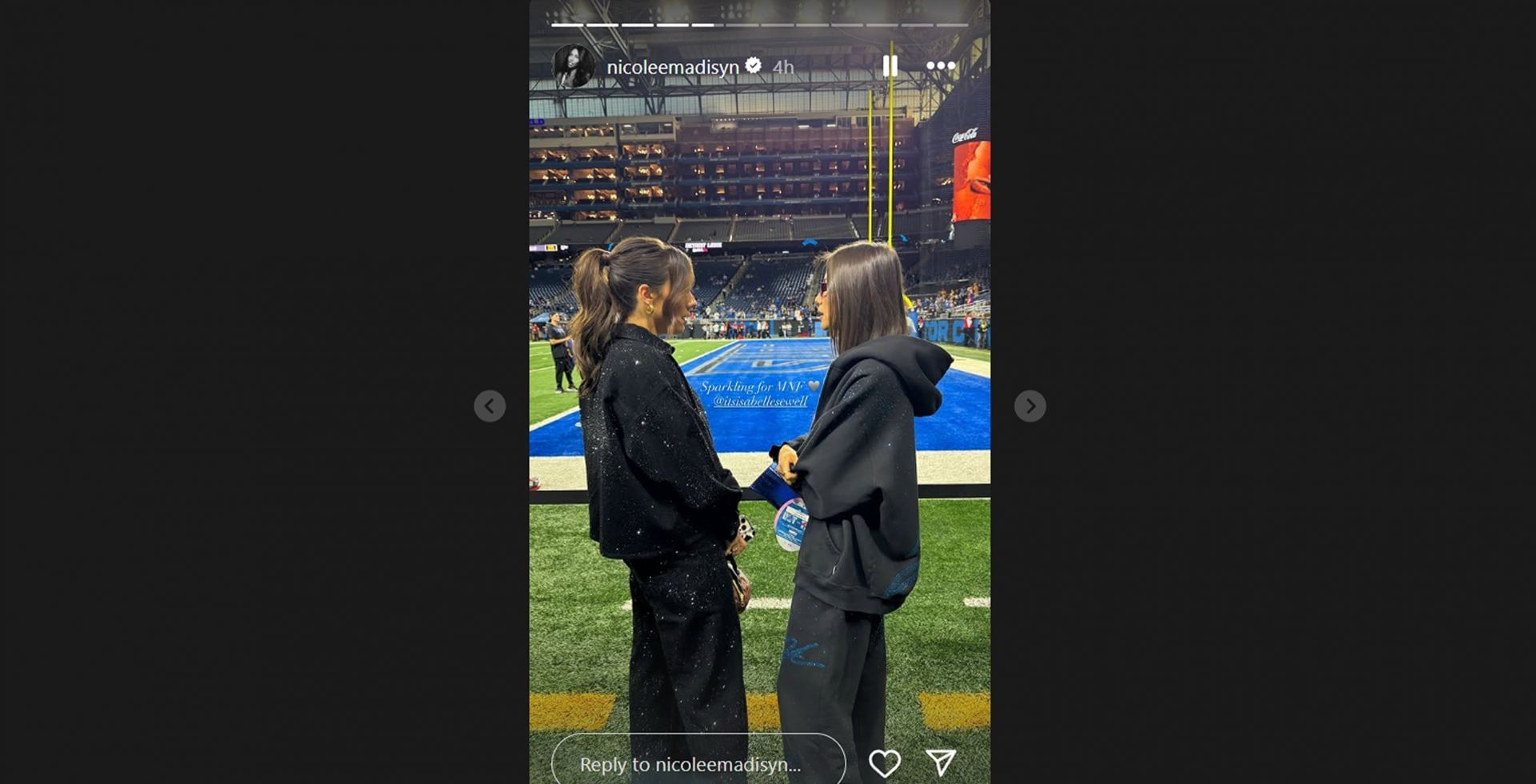Share the story via paper plane icon
1536x784 pixels.
[x=940, y=762]
